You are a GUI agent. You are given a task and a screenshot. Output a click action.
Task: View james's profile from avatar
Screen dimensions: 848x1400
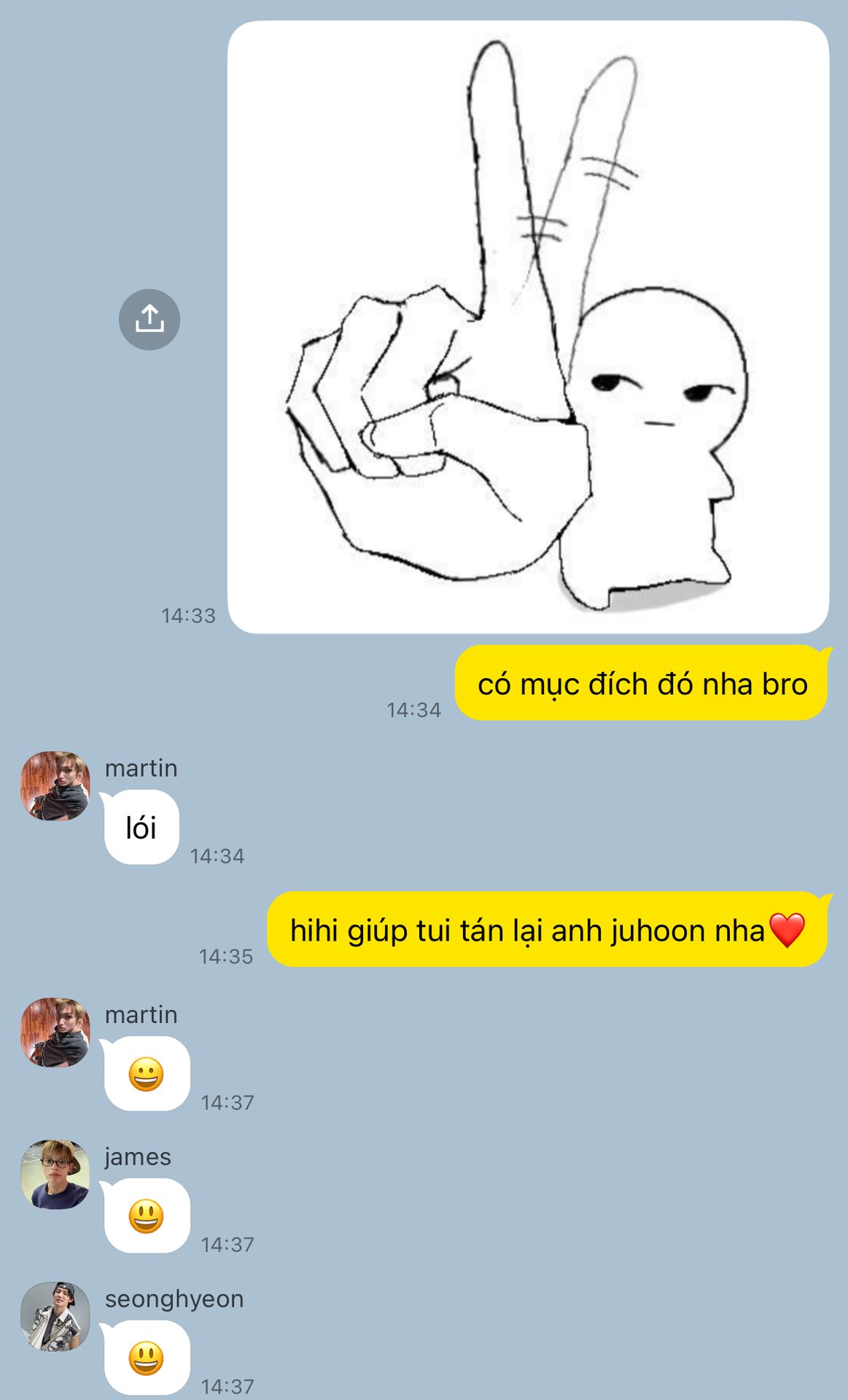point(55,1174)
